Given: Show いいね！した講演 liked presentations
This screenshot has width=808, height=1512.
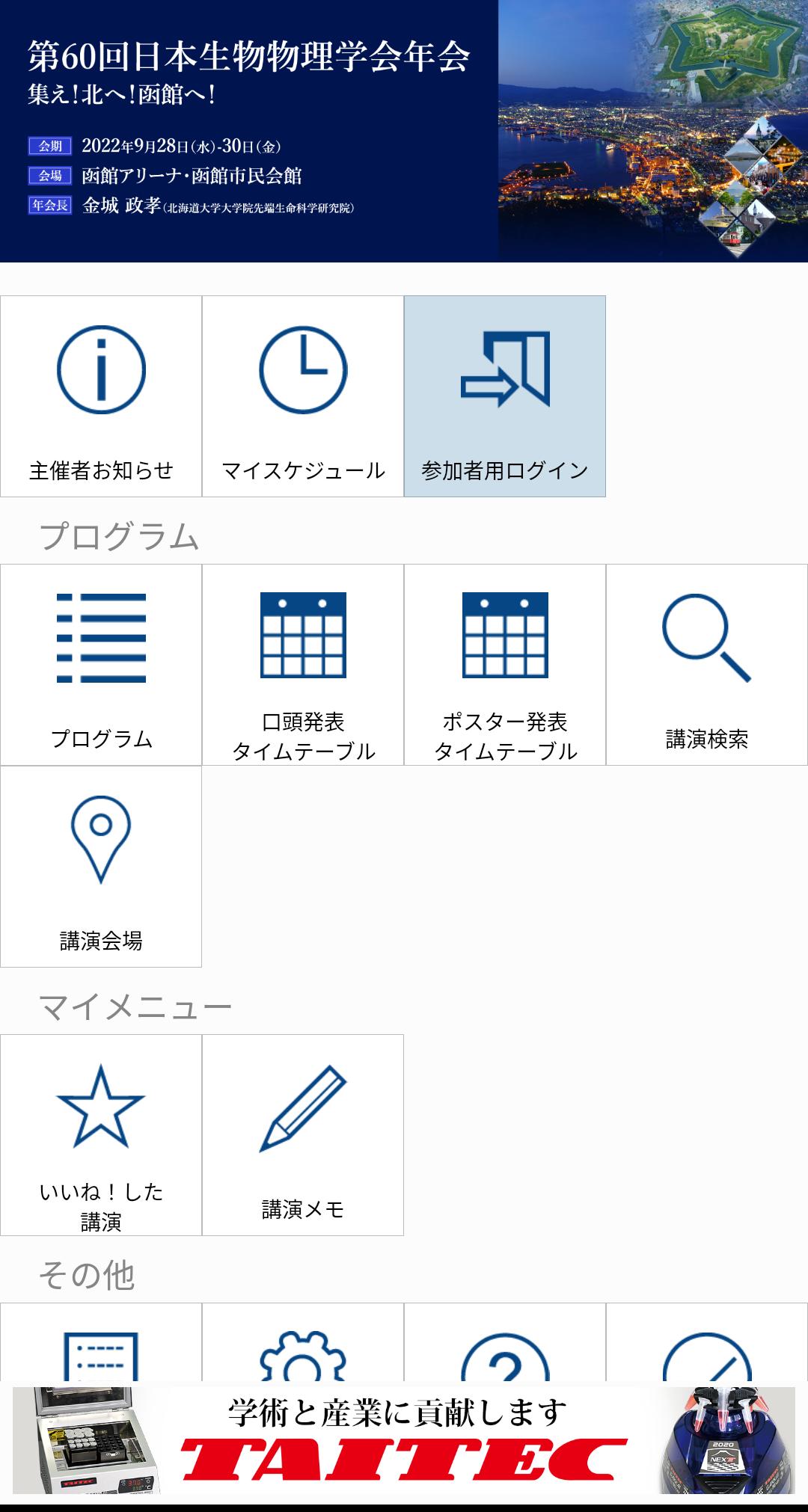Looking at the screenshot, I should point(101,1135).
